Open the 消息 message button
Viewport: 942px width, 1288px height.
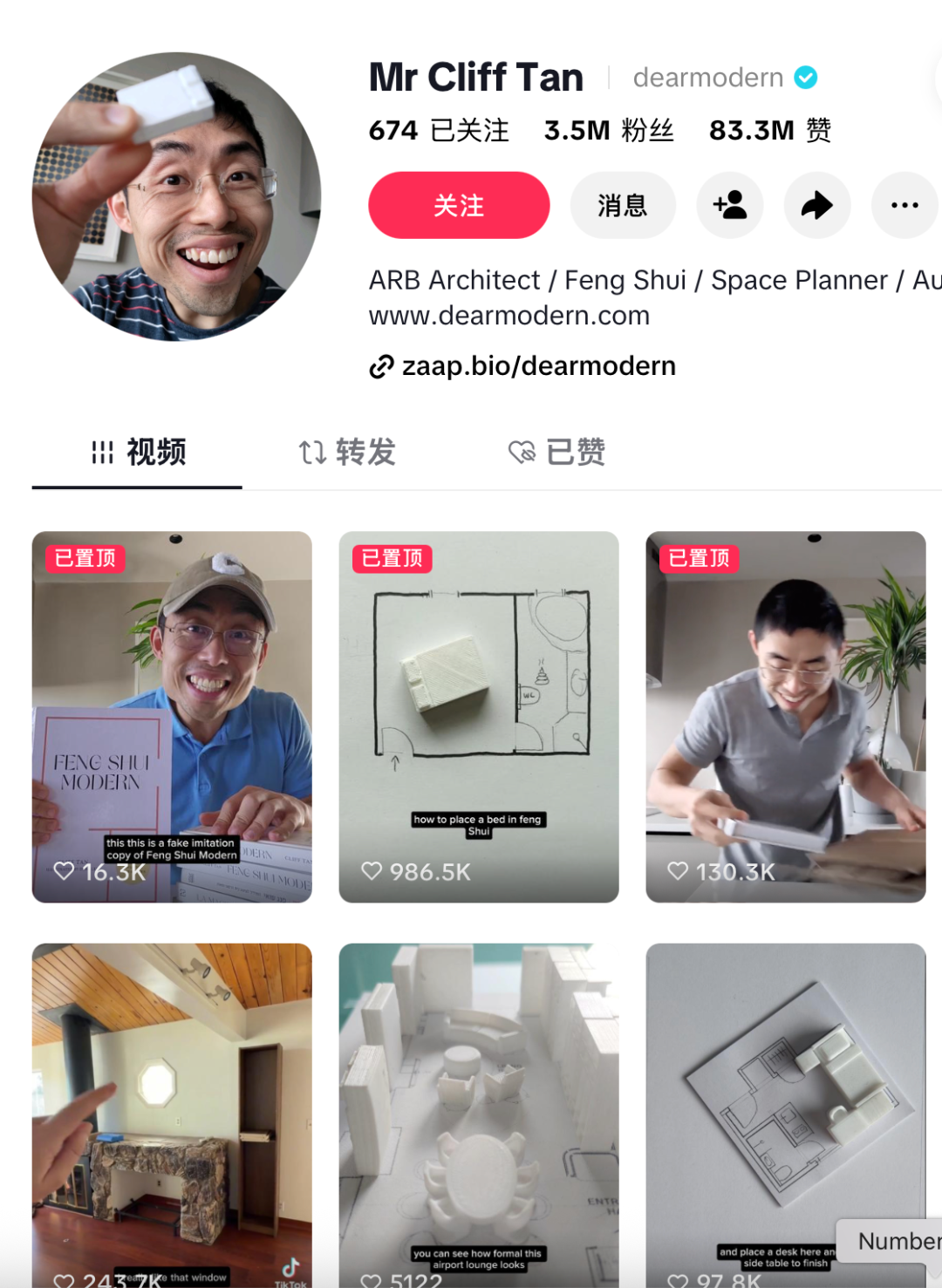click(622, 206)
